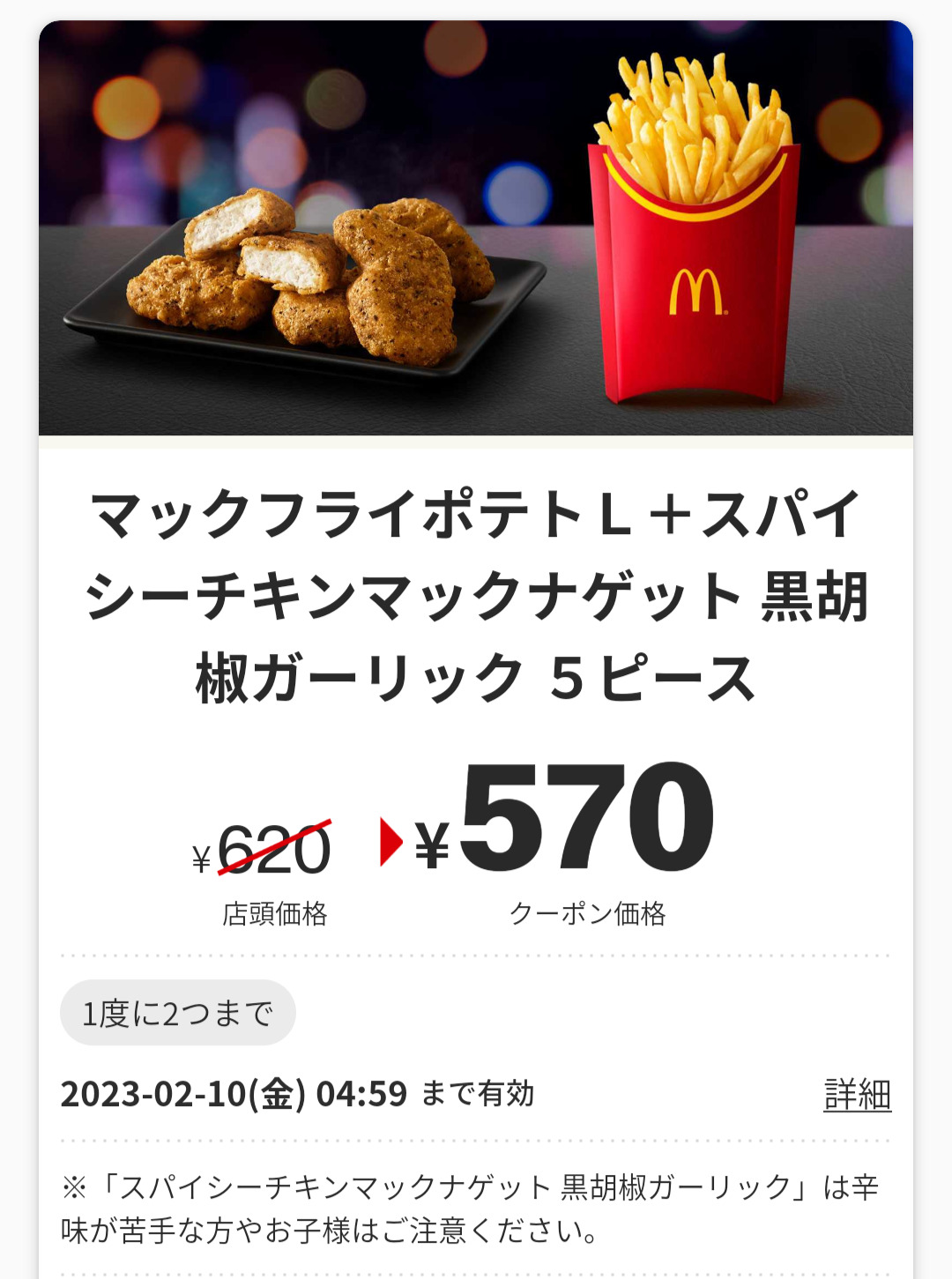Open the 詳細 details link
The width and height of the screenshot is (952, 1279).
pyautogui.click(x=857, y=1095)
